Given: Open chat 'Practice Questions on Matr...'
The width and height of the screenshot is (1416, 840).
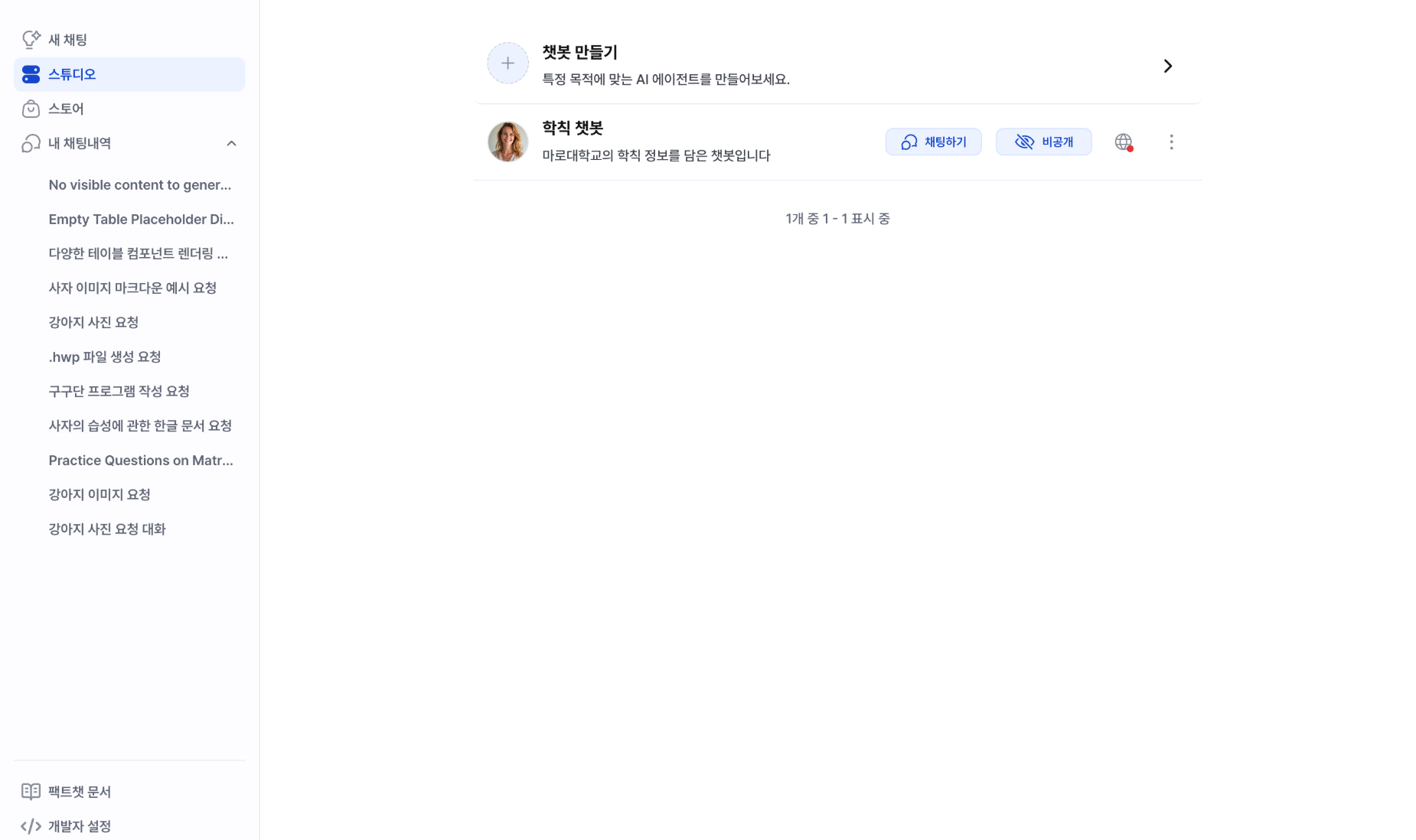Looking at the screenshot, I should [x=141, y=461].
